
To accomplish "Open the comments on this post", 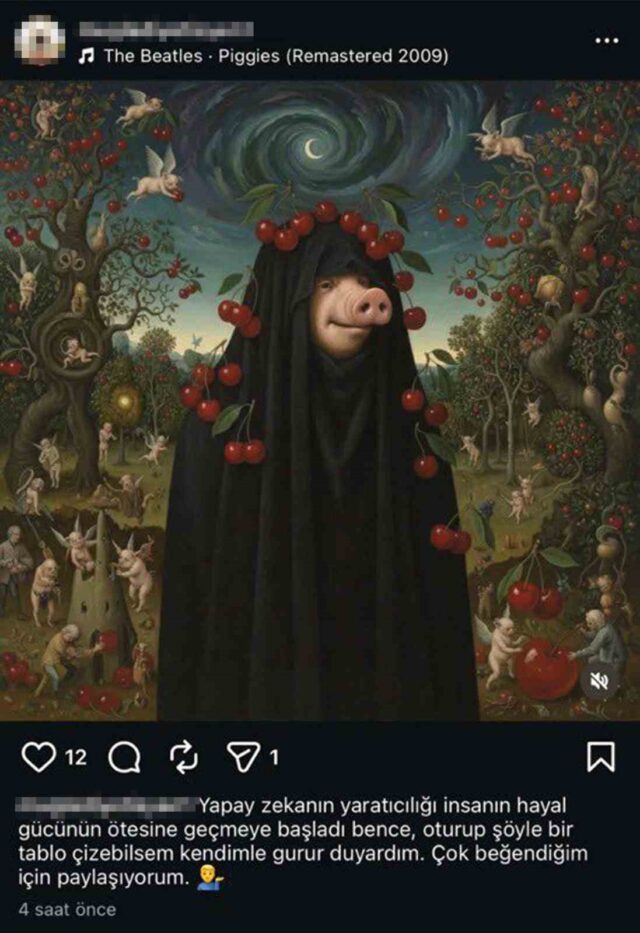I will 123,759.
